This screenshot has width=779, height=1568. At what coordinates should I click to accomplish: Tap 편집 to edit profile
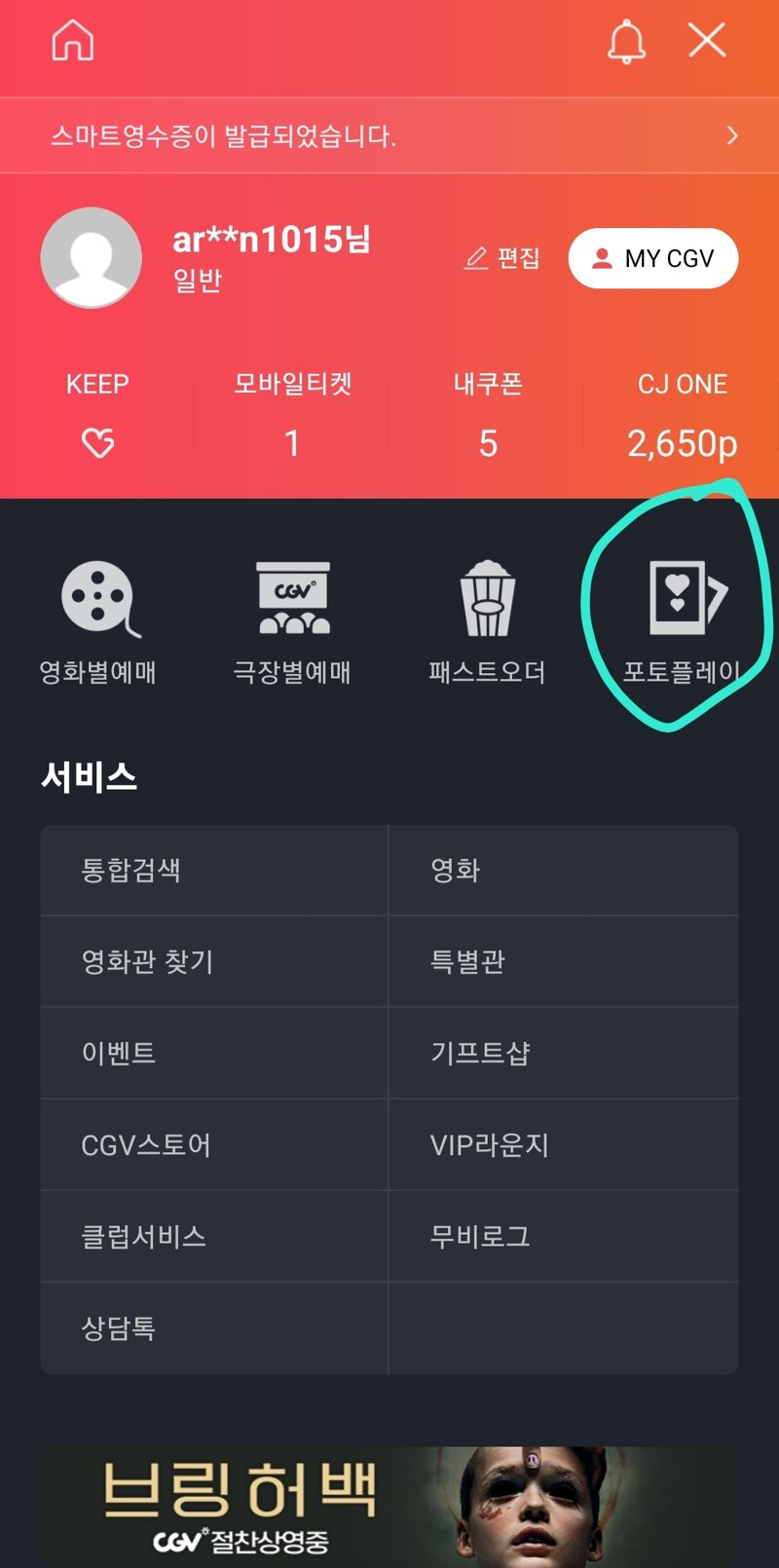click(x=502, y=258)
